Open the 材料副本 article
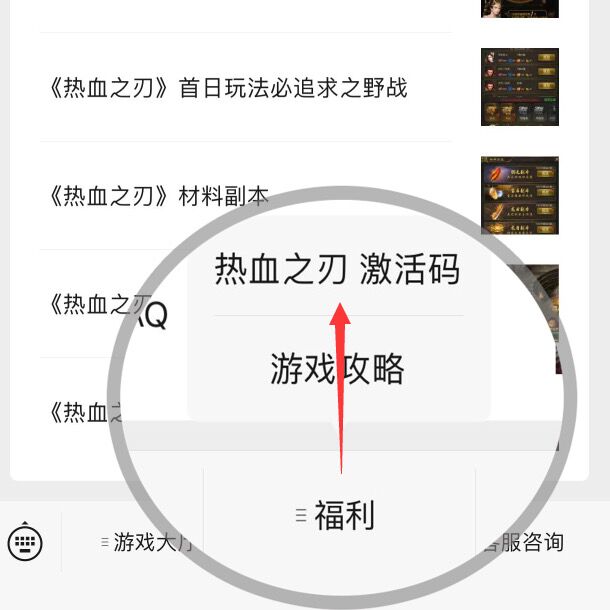Screen dimensions: 610x610 (159, 196)
